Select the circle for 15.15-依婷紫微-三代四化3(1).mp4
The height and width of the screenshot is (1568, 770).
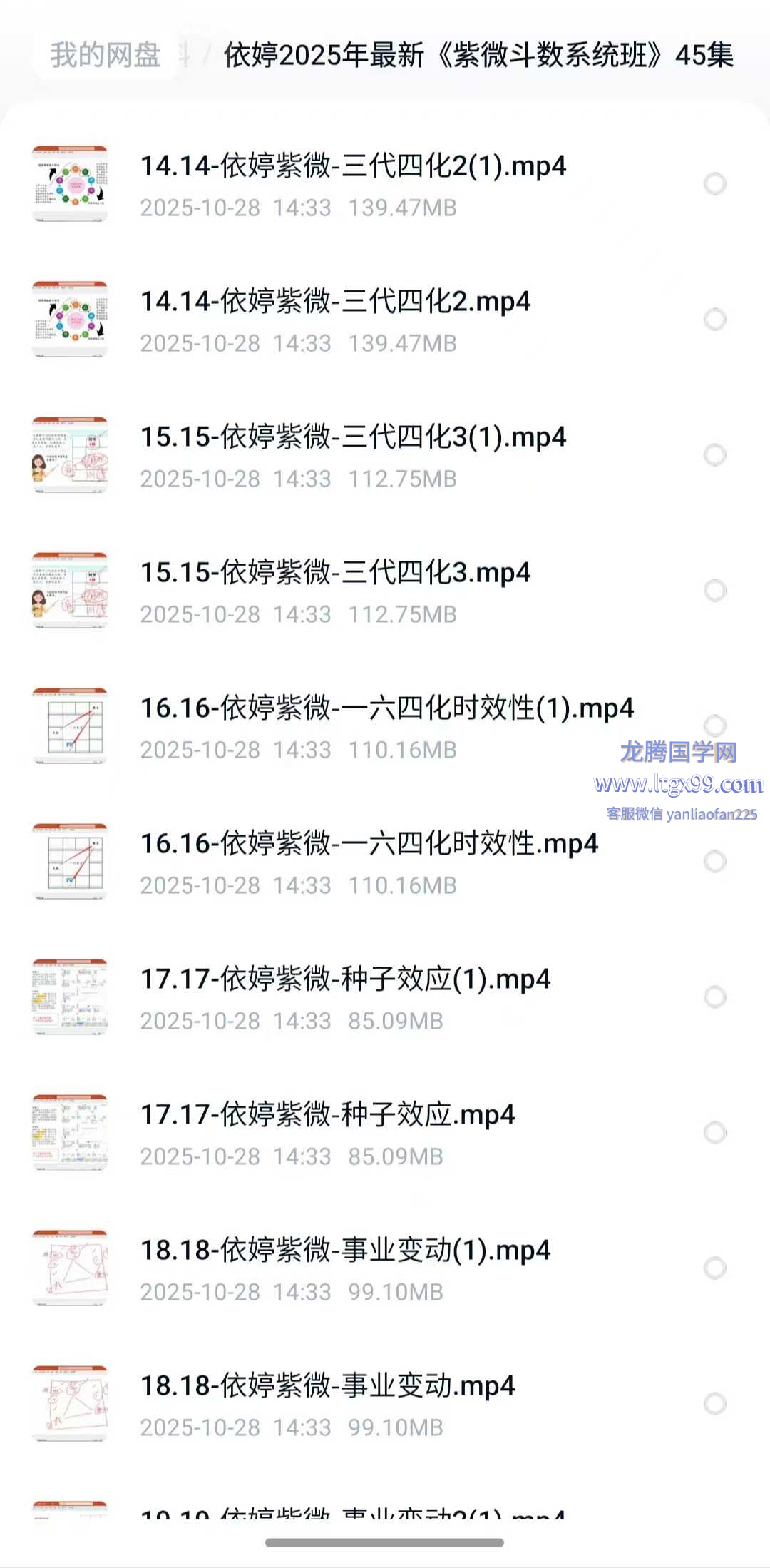[714, 455]
